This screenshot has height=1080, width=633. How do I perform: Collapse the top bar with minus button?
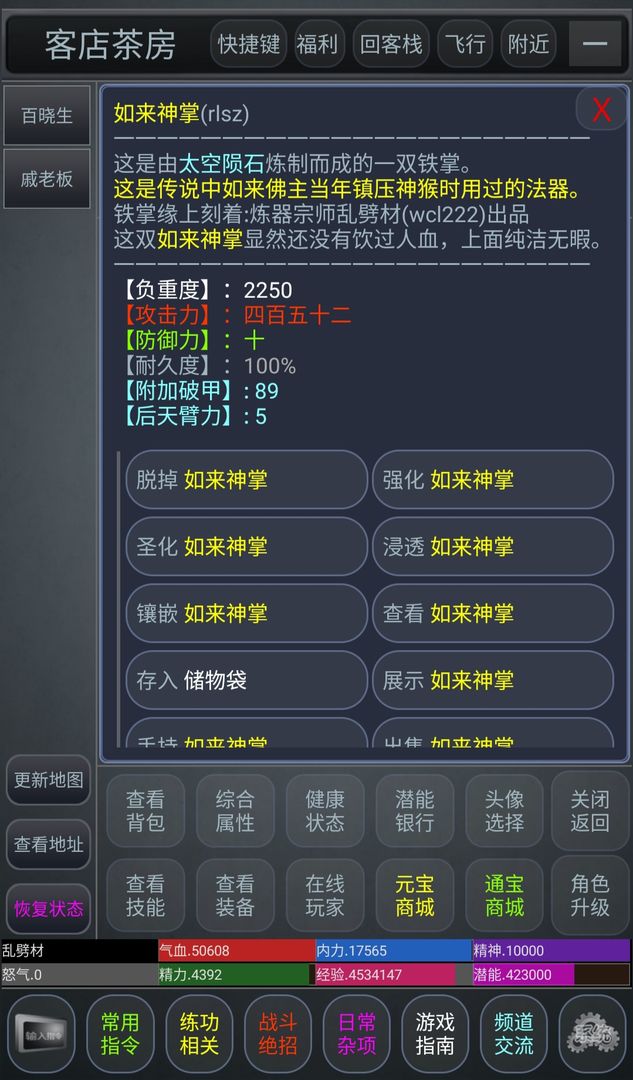coord(595,44)
